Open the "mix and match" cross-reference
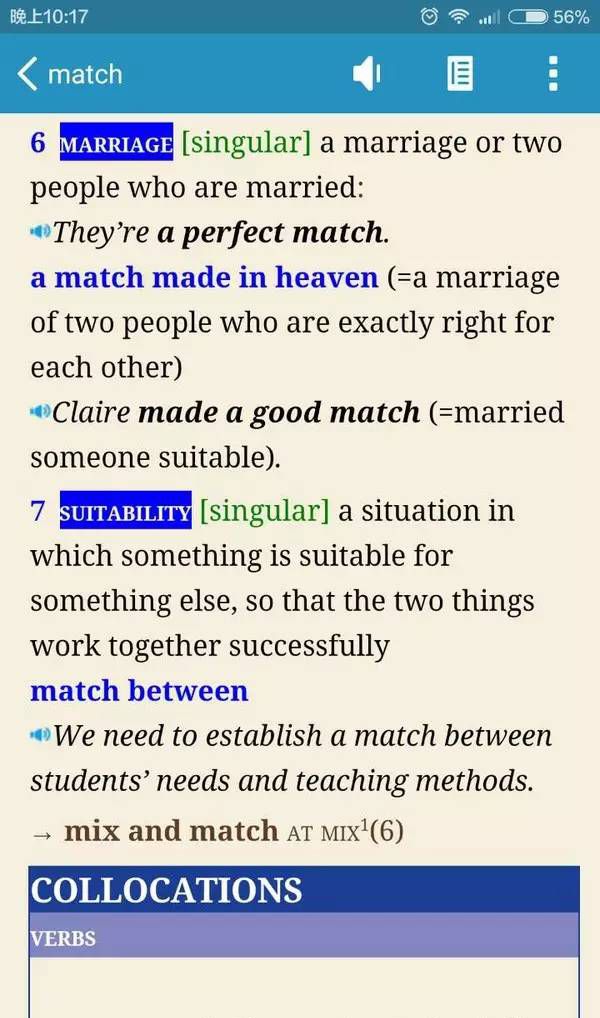The height and width of the screenshot is (1018, 600). tap(170, 830)
